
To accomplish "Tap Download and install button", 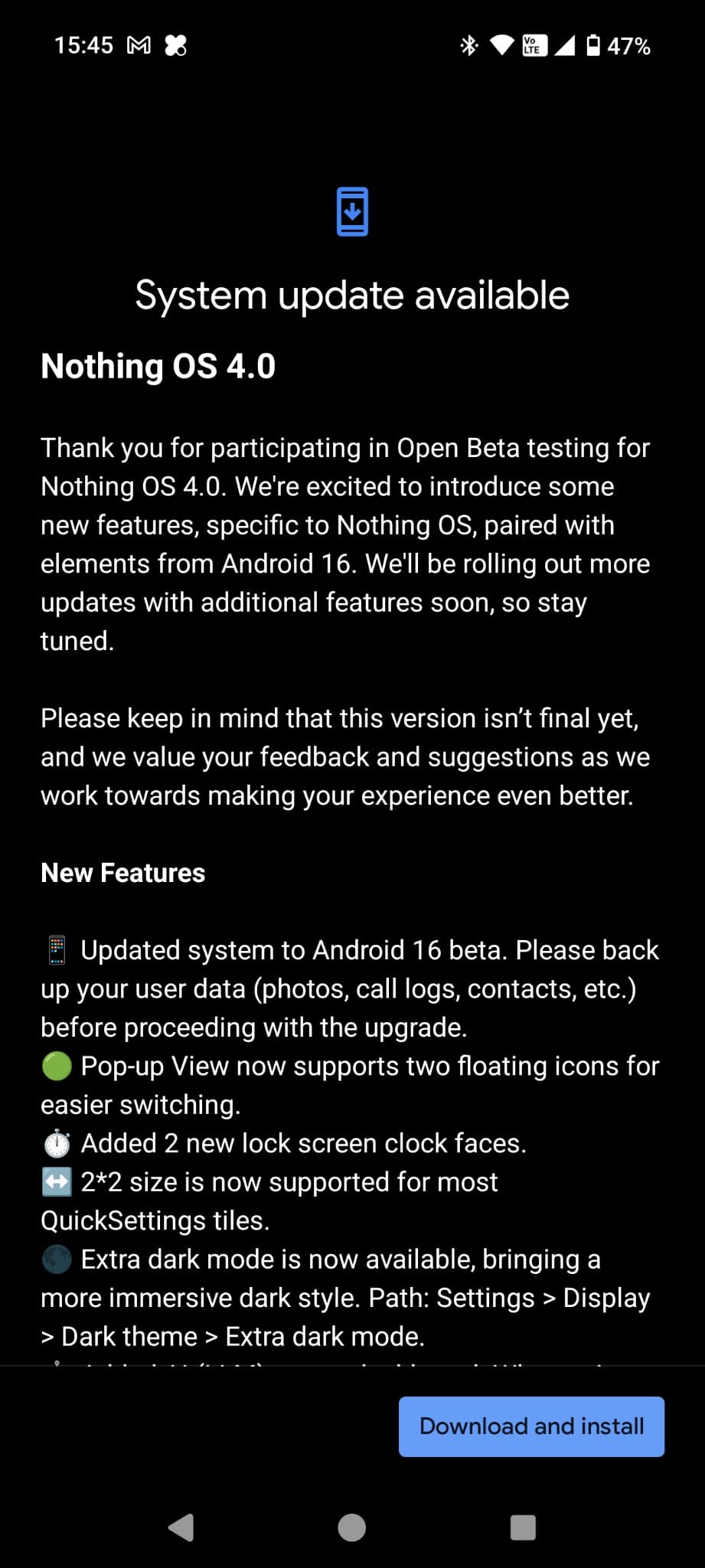I will tap(531, 1426).
